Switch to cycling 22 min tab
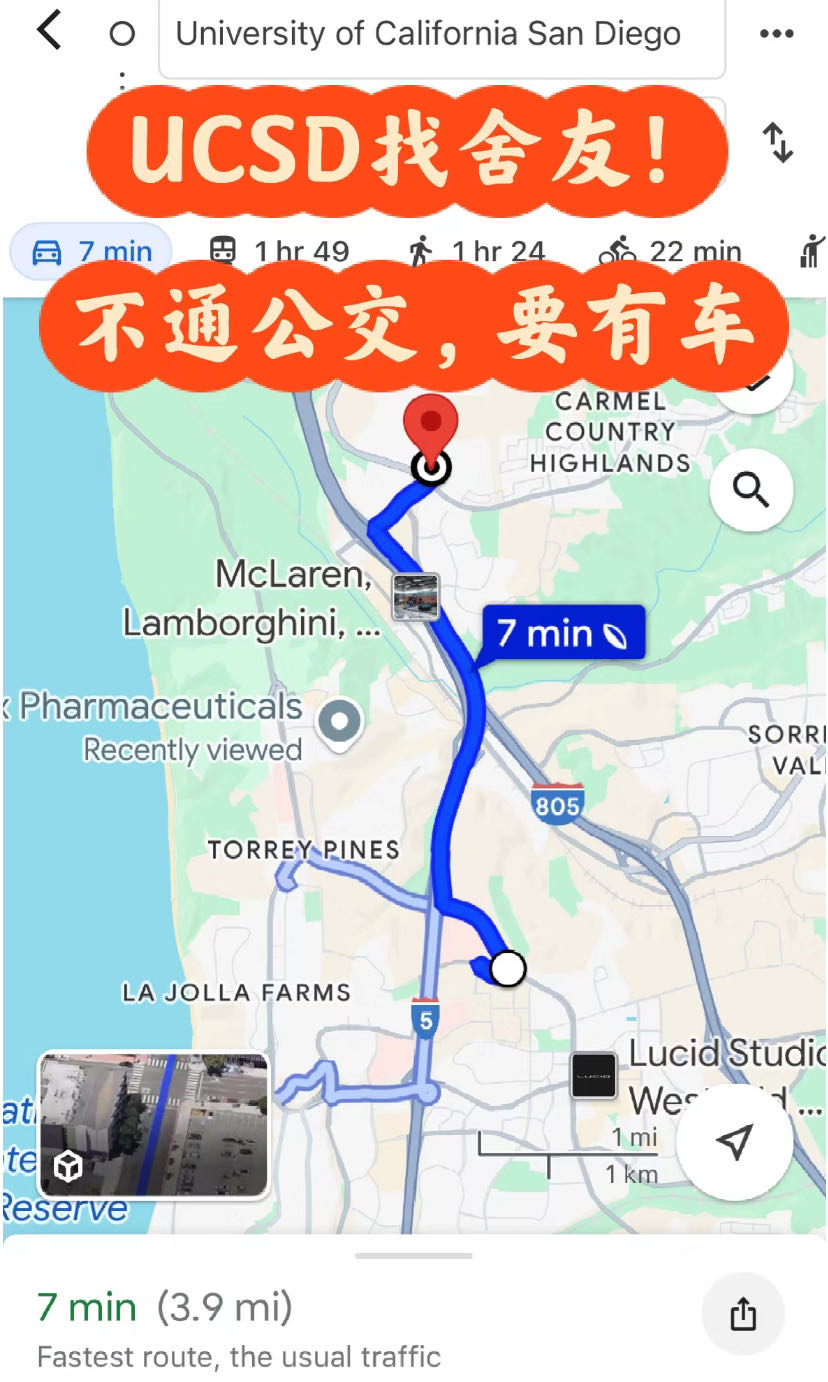This screenshot has height=1382, width=828. click(670, 251)
